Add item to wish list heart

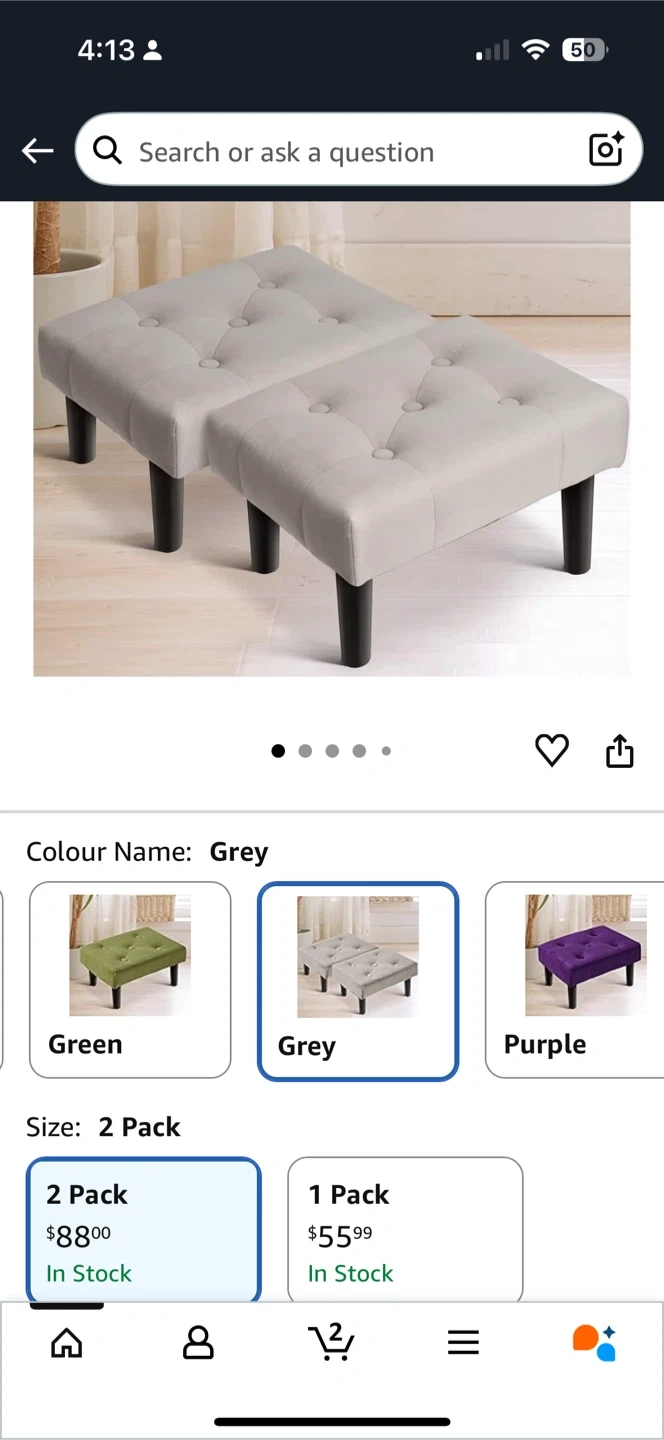click(x=551, y=750)
